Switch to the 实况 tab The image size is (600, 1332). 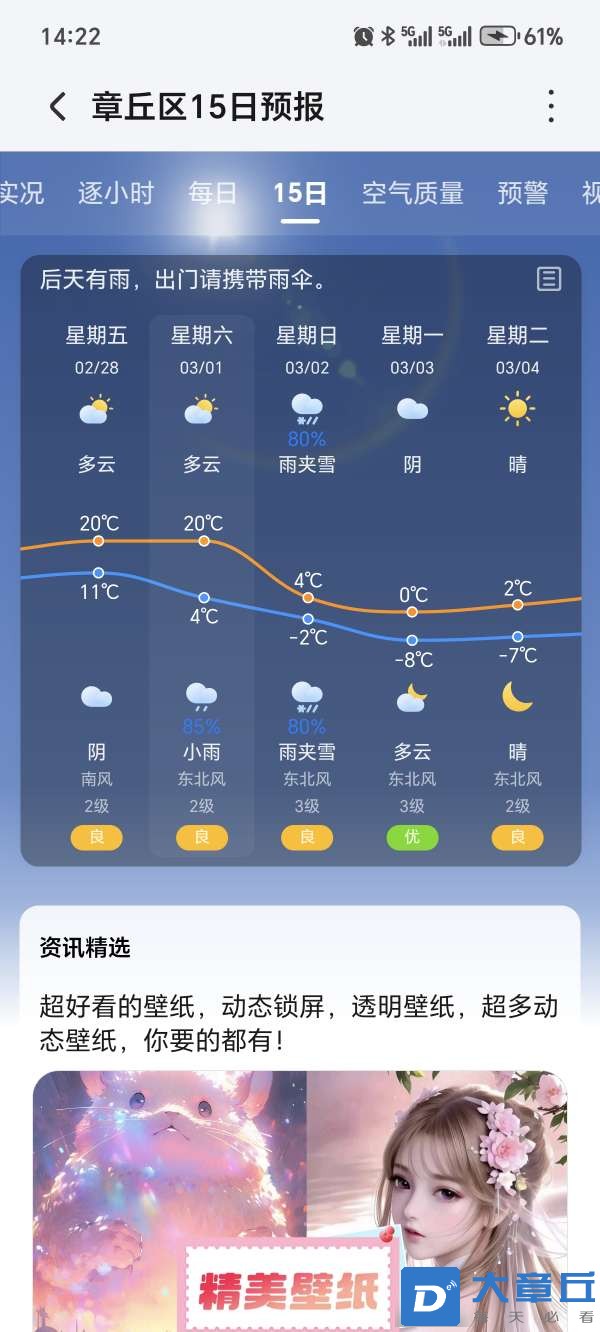[20, 192]
